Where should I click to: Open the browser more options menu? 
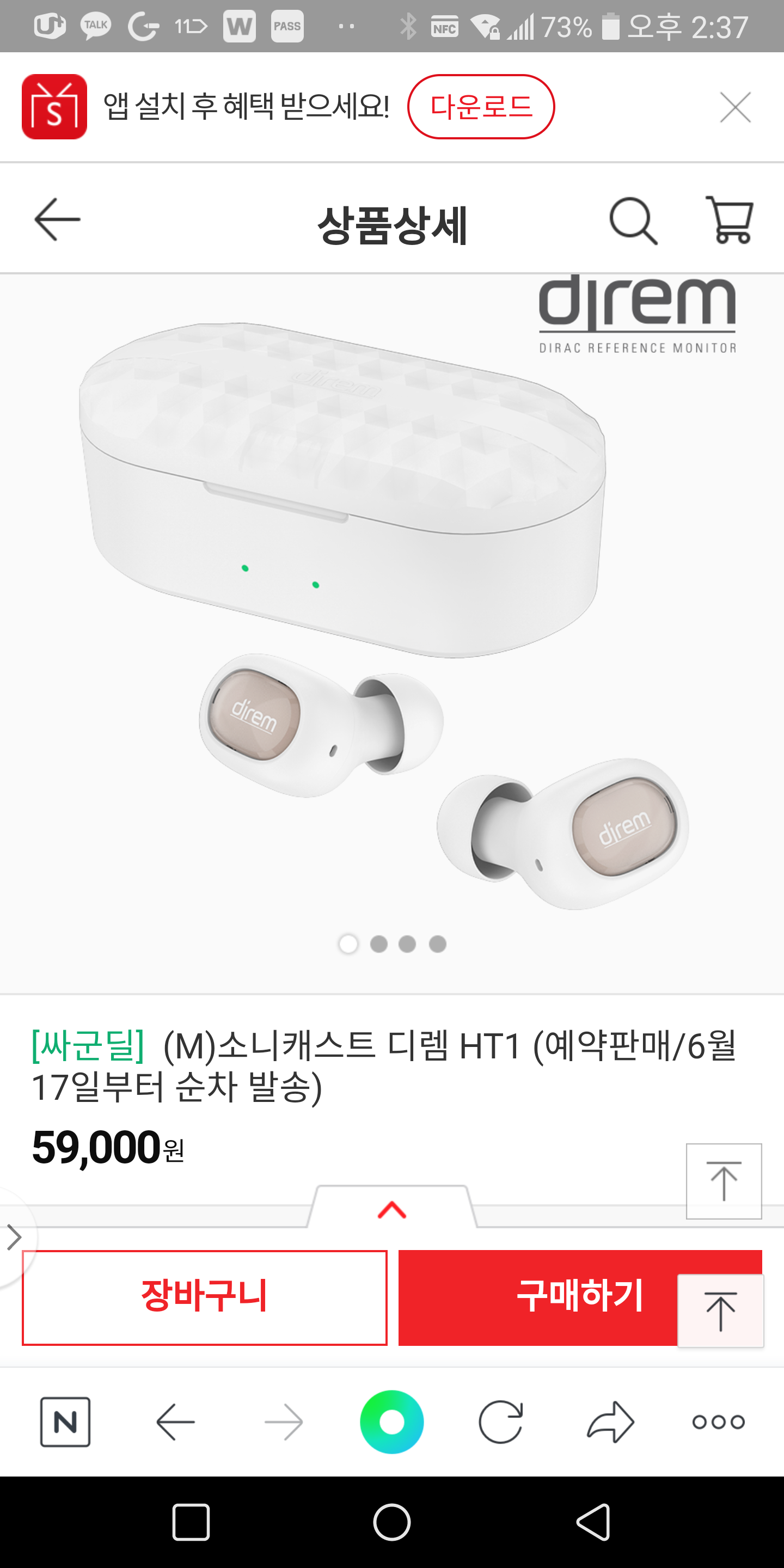pos(718,1422)
